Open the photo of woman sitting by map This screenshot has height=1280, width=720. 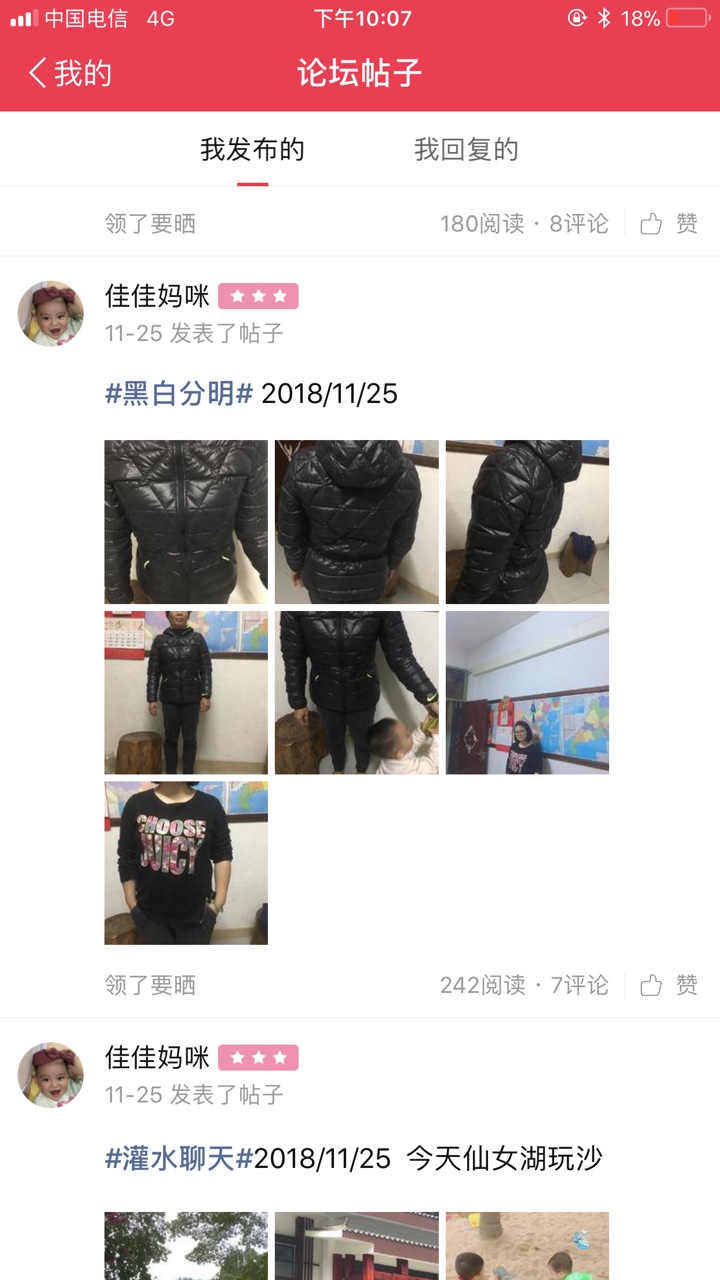coord(527,693)
